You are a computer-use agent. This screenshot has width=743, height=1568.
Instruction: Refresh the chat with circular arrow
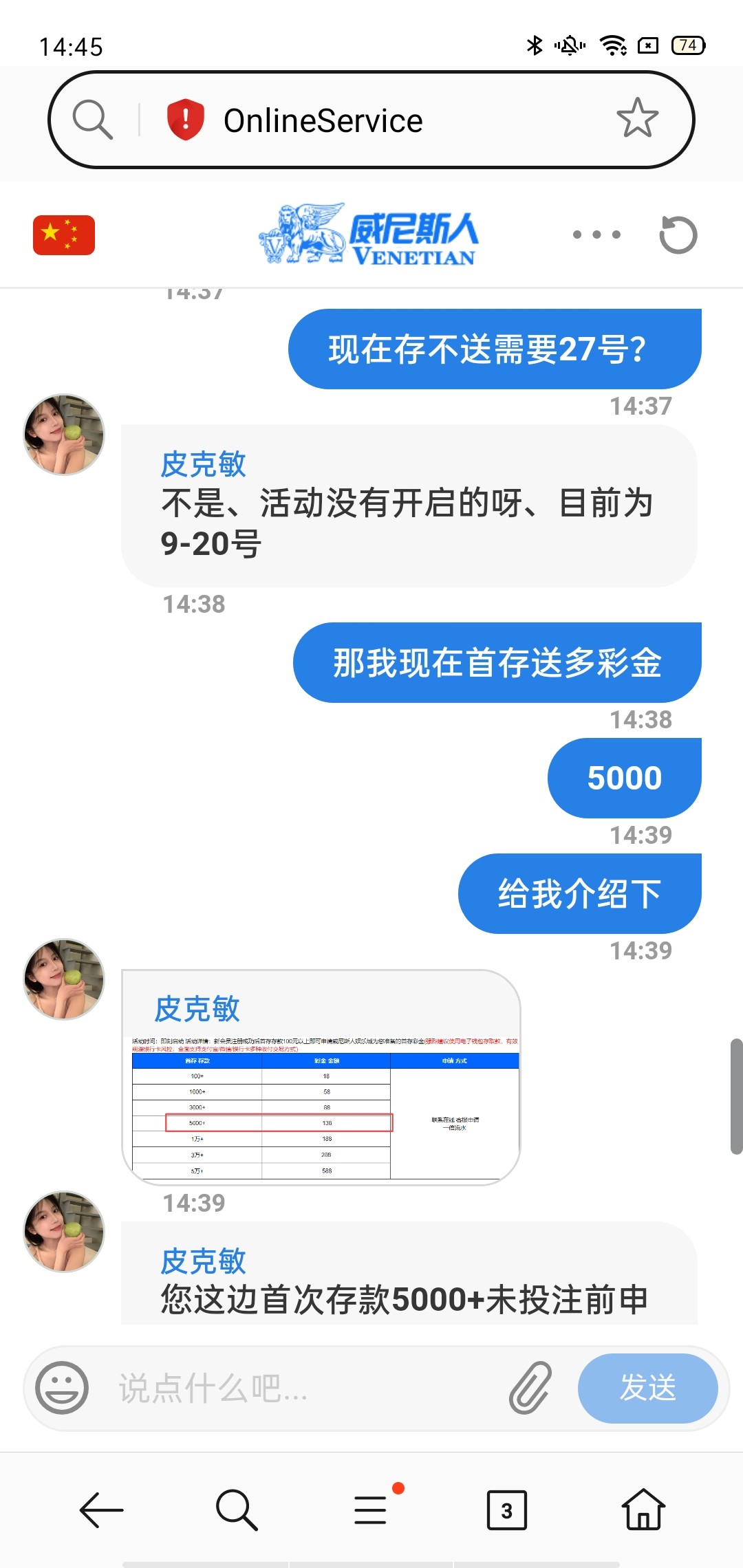click(x=678, y=235)
